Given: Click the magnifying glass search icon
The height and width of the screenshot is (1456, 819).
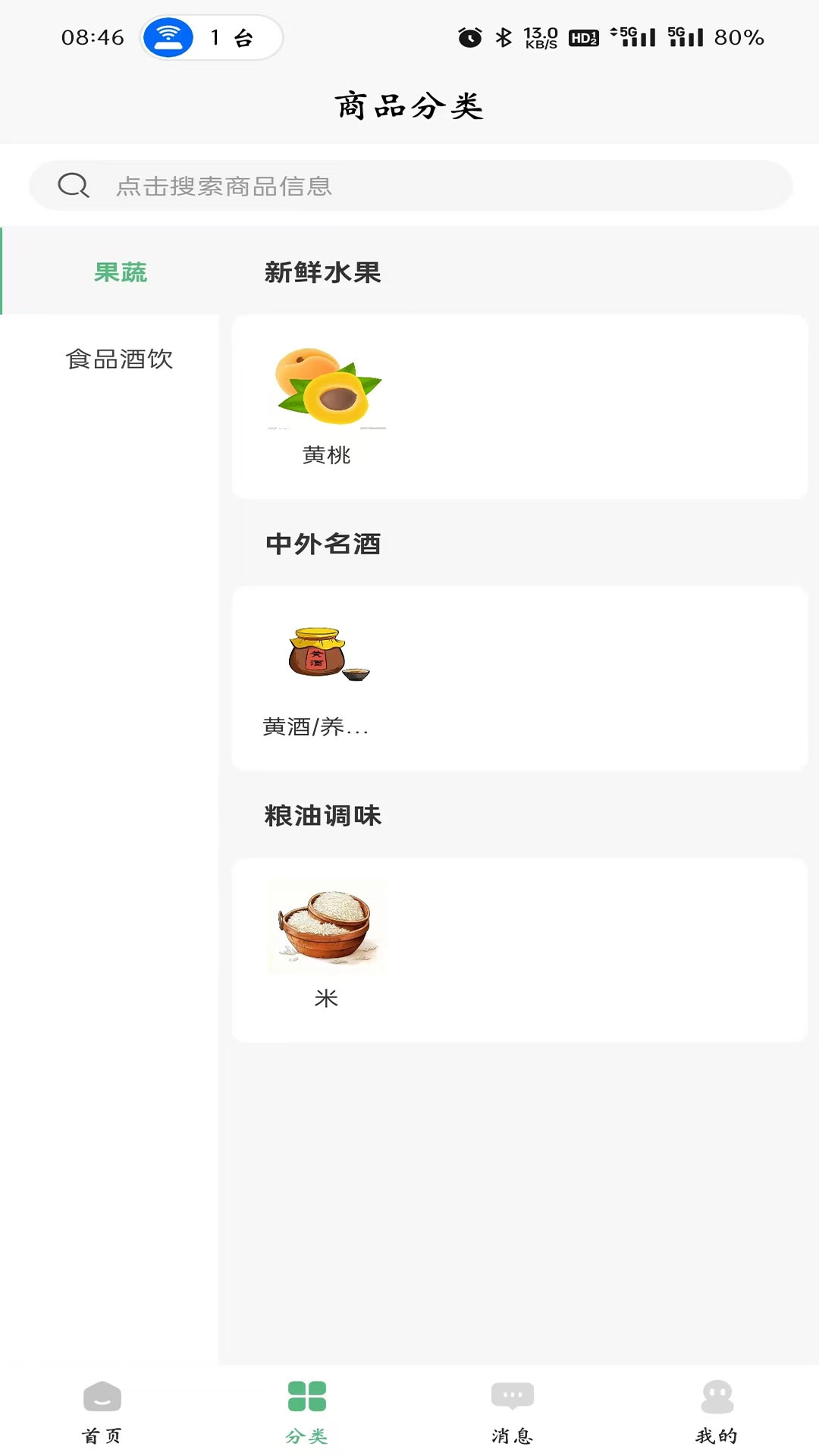Looking at the screenshot, I should (72, 184).
